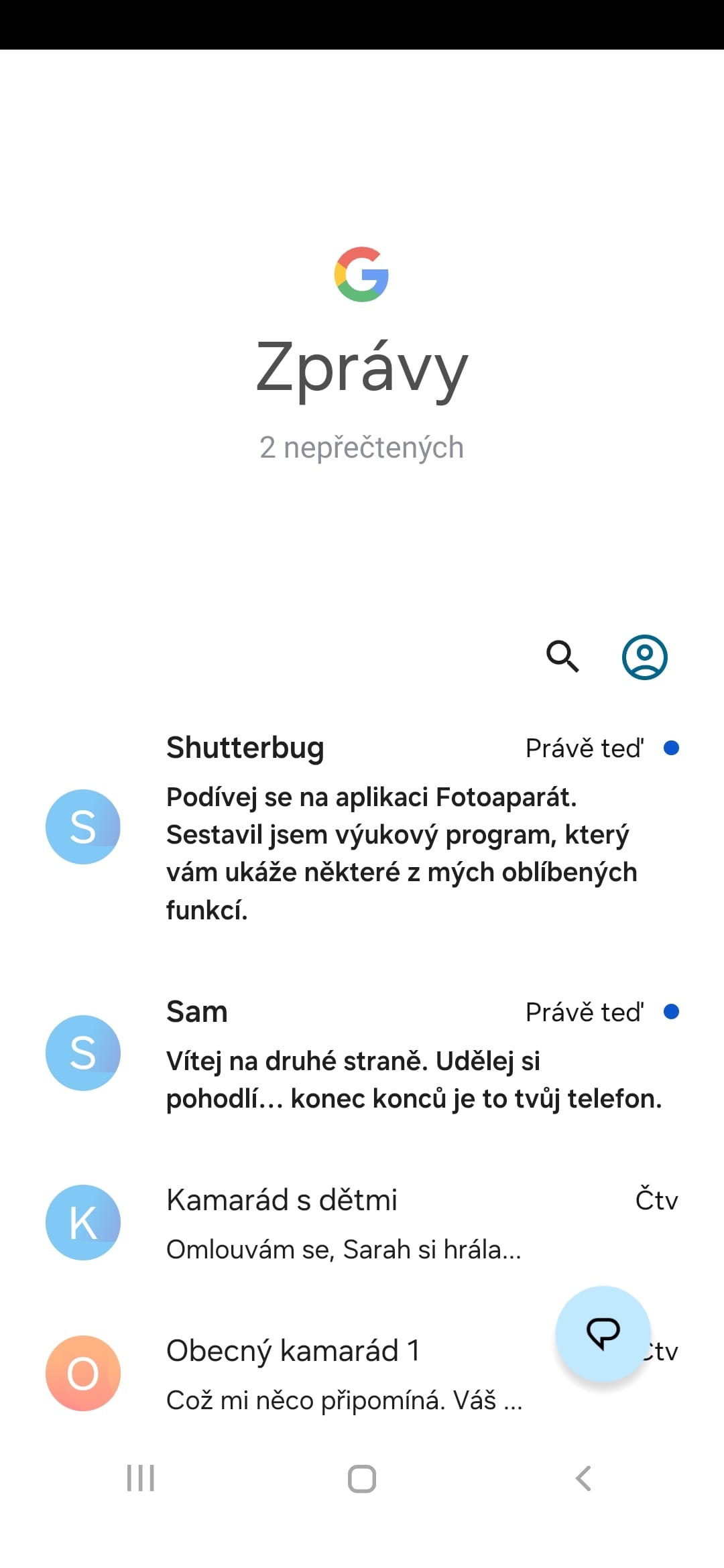Screen dimensions: 724x1568
Task: Open the chat with Sam
Action: [x=362, y=1054]
